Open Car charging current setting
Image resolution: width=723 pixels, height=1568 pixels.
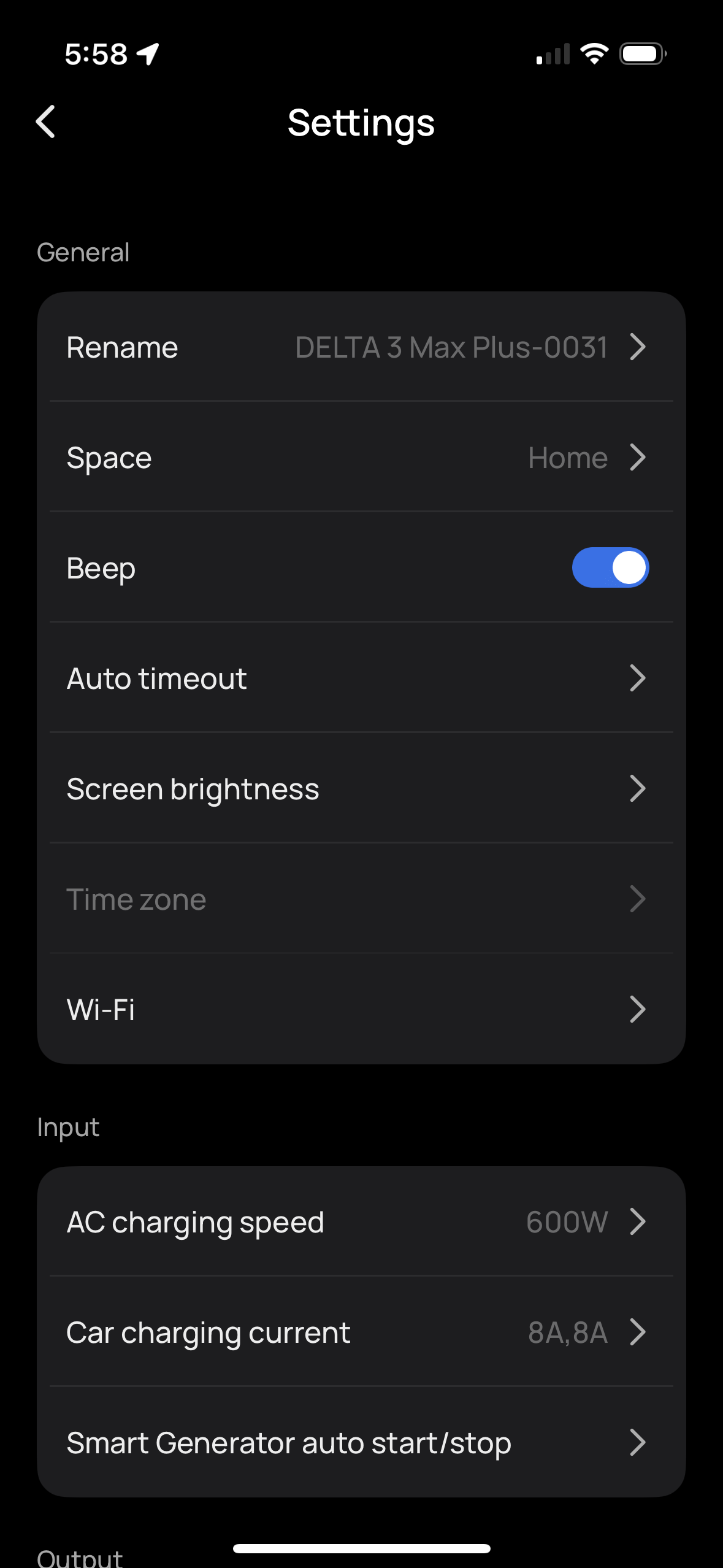click(361, 1332)
